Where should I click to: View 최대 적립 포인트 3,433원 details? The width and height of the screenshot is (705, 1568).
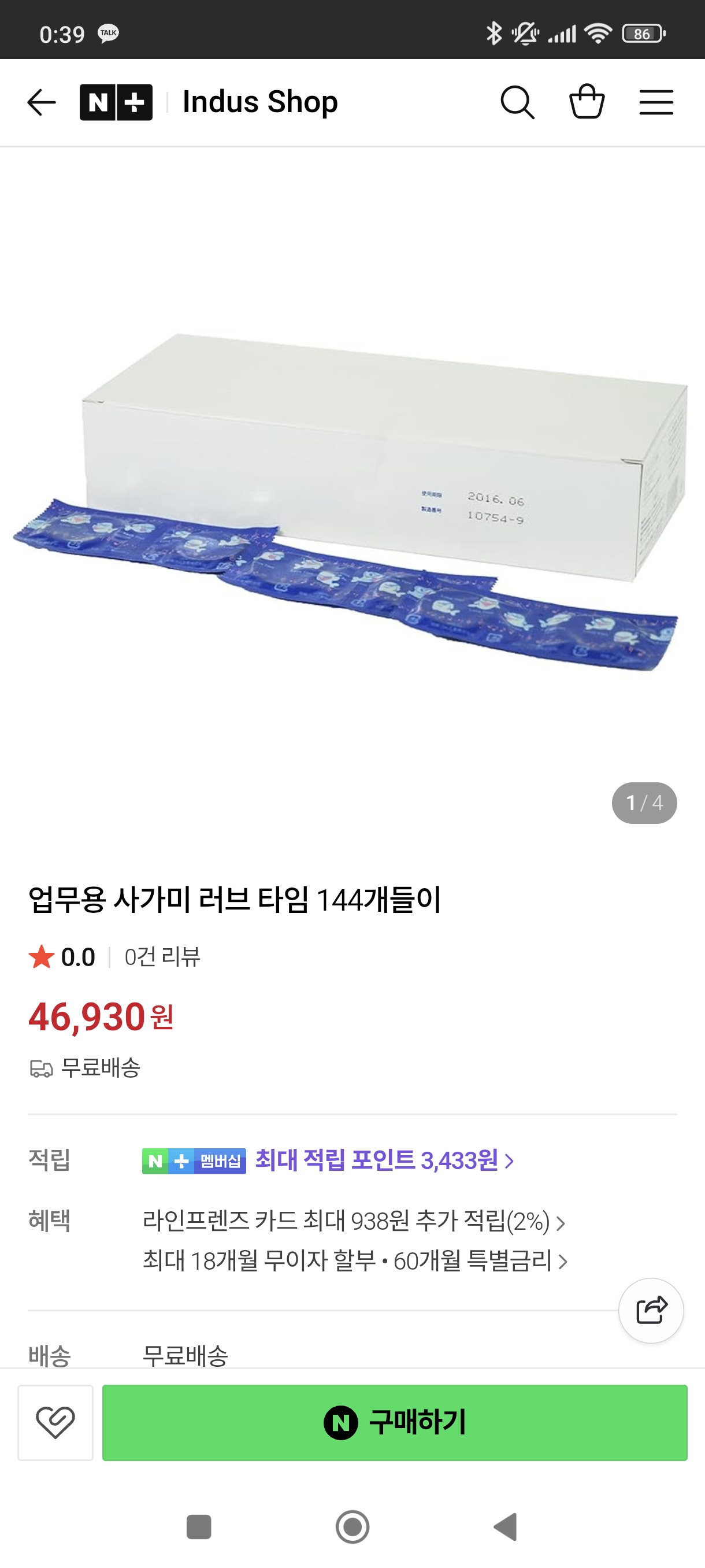(x=384, y=1160)
